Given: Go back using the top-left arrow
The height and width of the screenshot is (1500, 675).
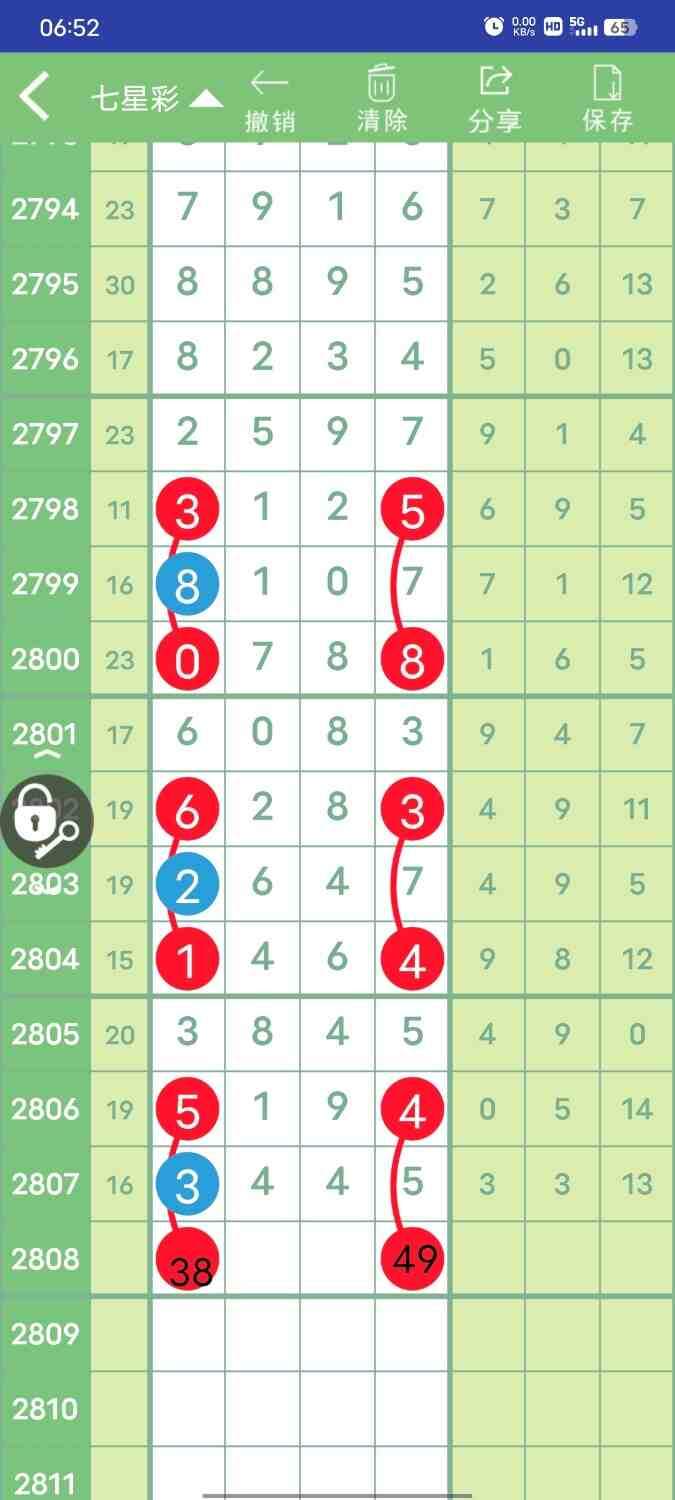Looking at the screenshot, I should coord(36,97).
